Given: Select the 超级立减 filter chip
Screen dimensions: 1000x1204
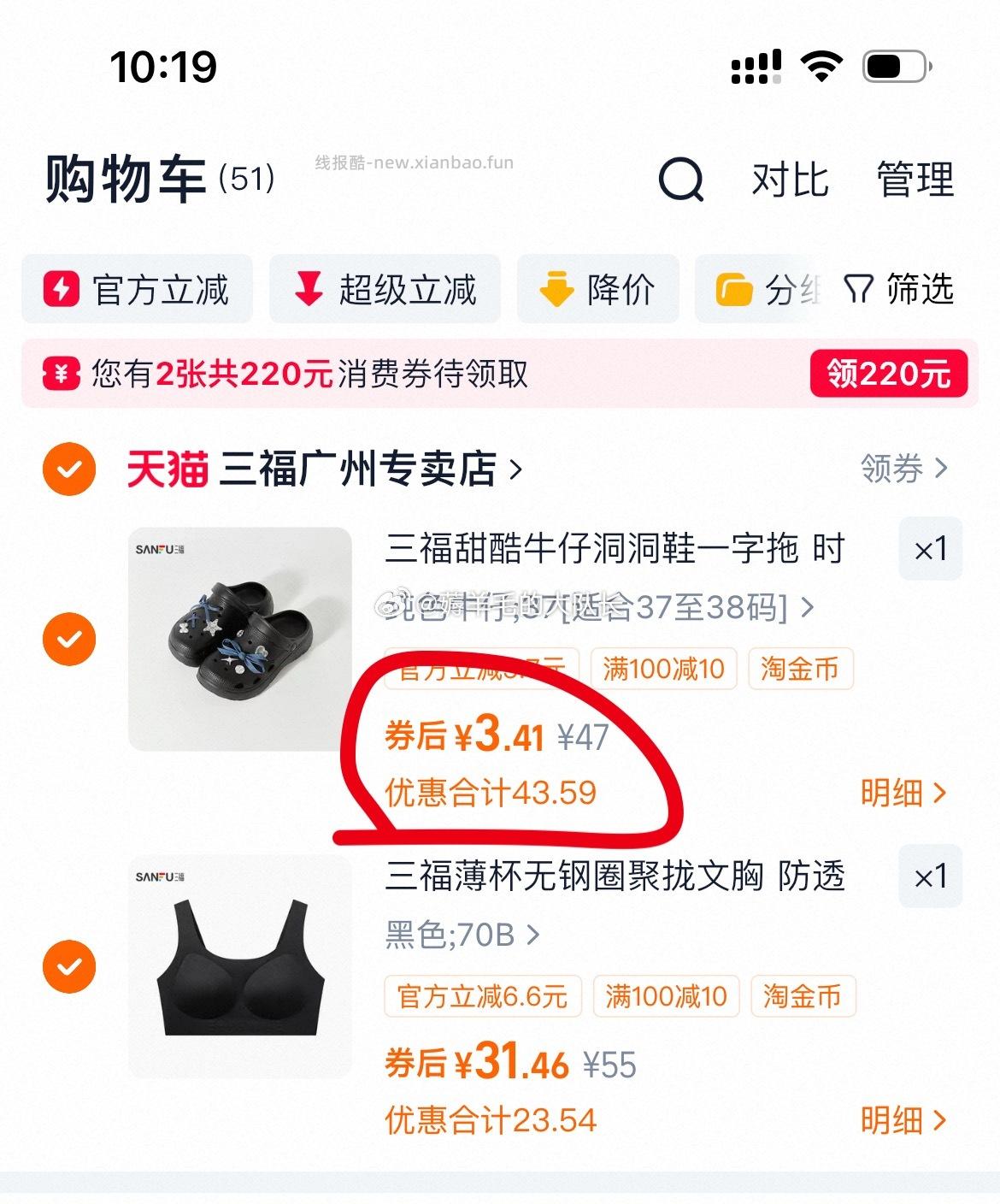Looking at the screenshot, I should pos(385,289).
